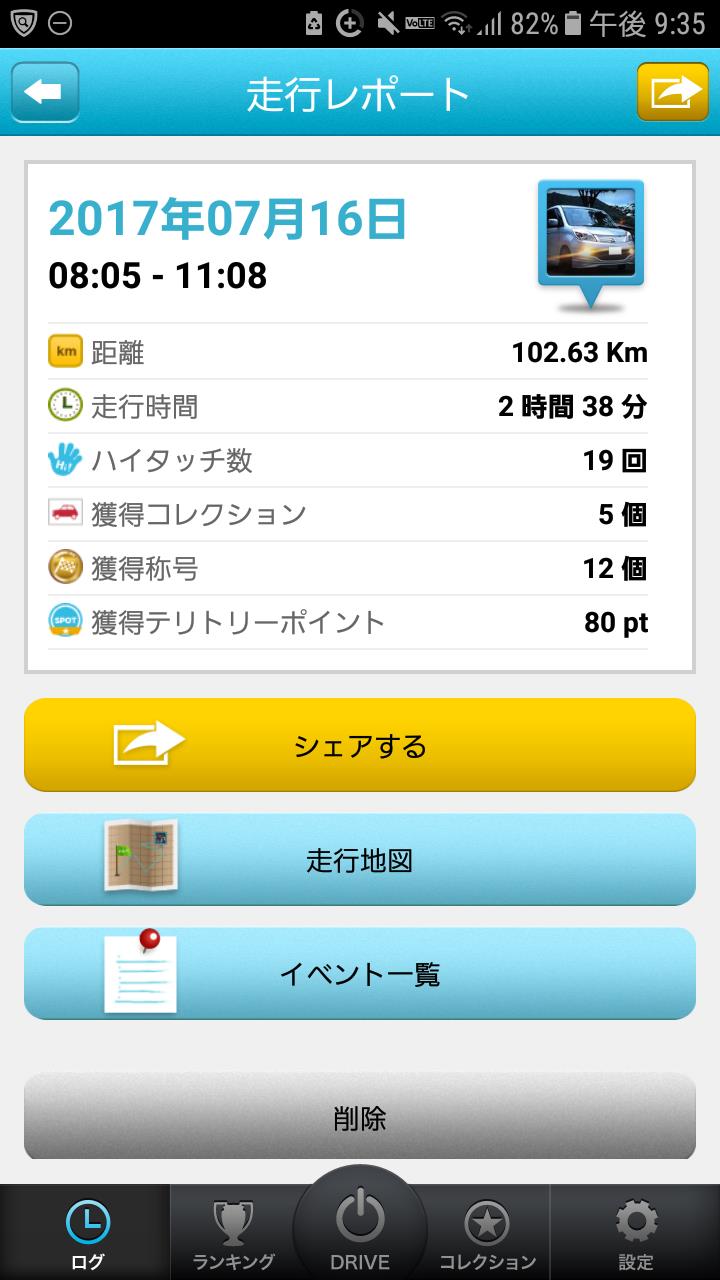Open the 走行地図 driving map

pos(360,860)
